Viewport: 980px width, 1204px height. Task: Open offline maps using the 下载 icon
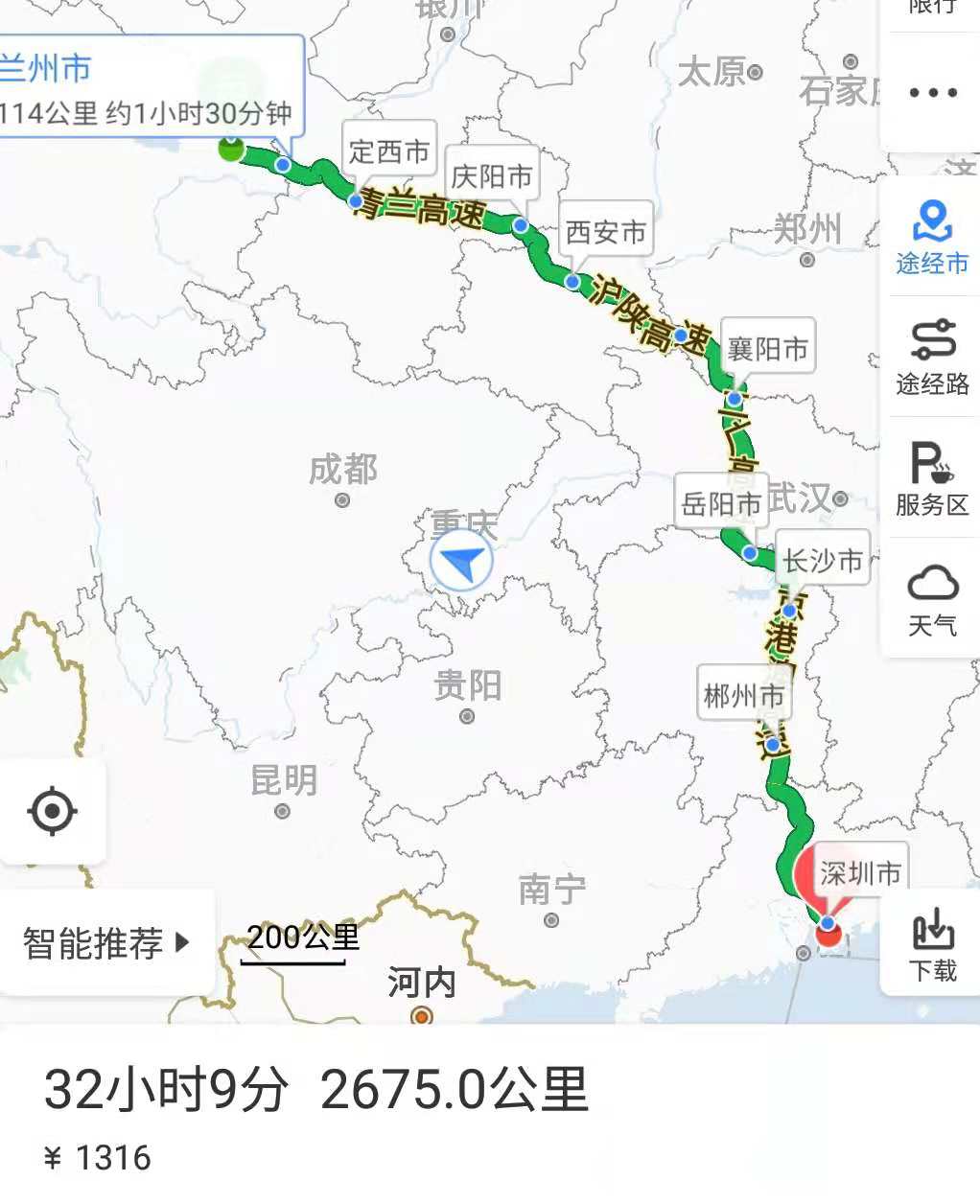[931, 940]
